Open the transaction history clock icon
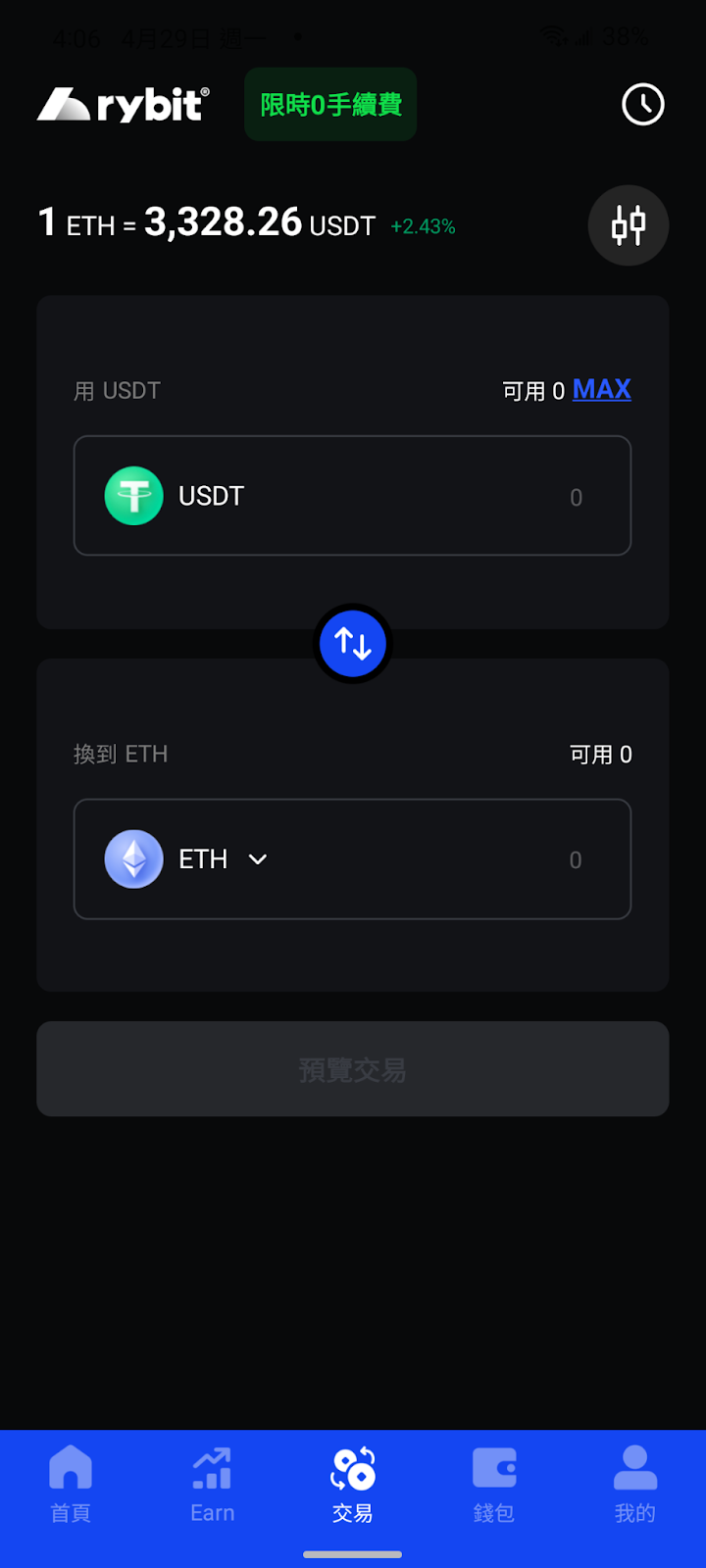The image size is (706, 1568). (x=643, y=104)
